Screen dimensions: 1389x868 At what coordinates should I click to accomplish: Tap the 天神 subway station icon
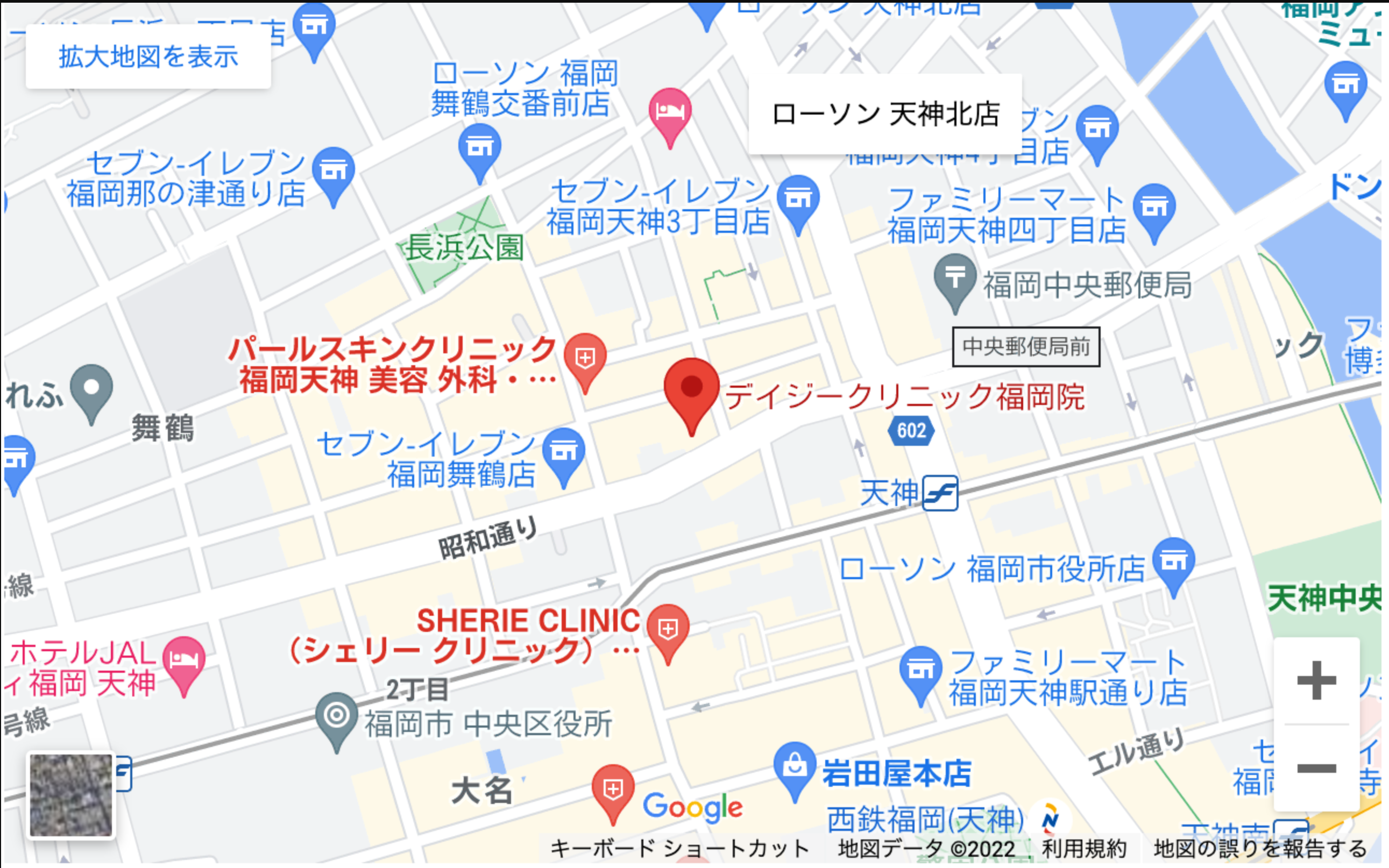coord(940,493)
